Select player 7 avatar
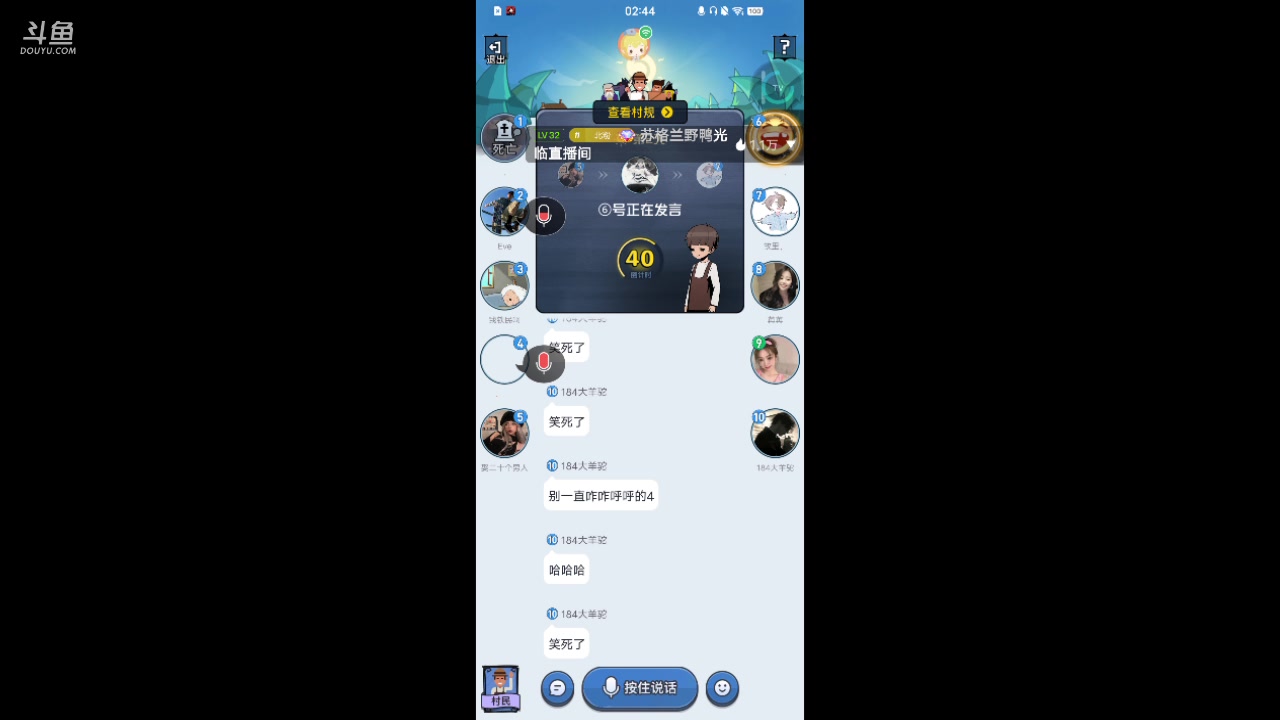 coord(775,211)
